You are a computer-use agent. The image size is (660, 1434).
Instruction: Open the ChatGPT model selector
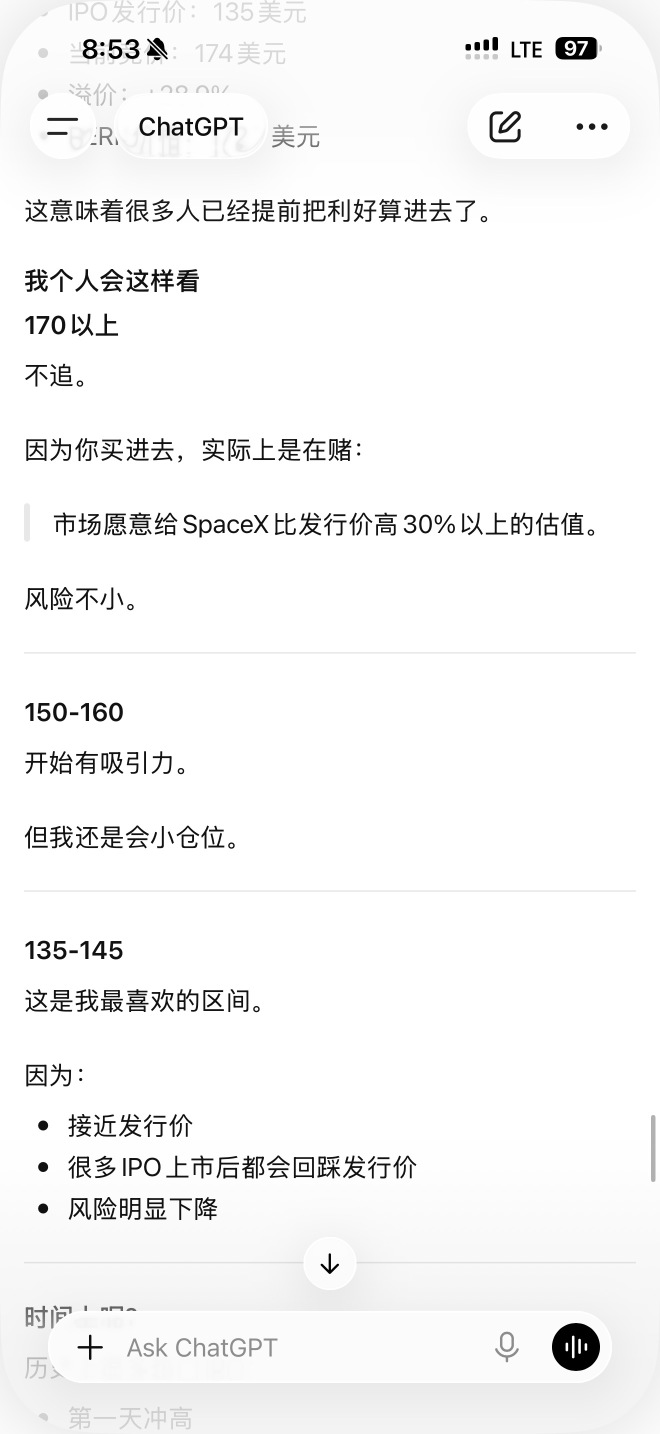pyautogui.click(x=191, y=127)
